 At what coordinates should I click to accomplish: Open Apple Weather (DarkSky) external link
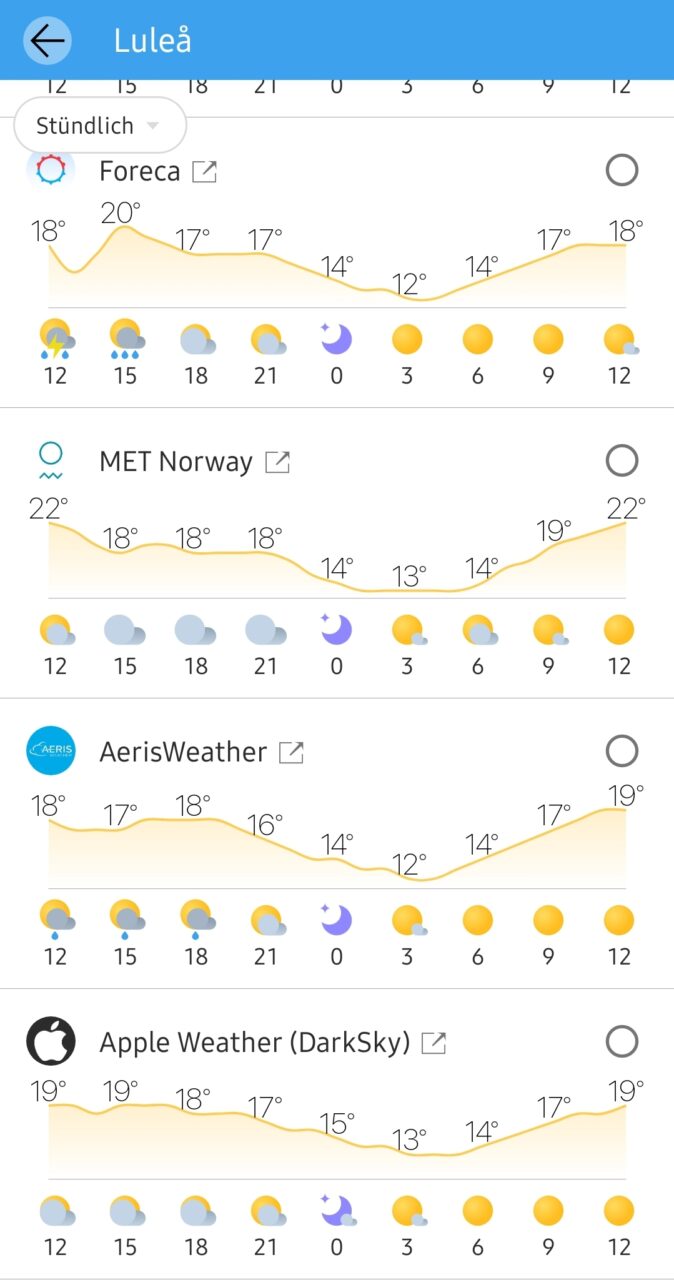pyautogui.click(x=433, y=1043)
